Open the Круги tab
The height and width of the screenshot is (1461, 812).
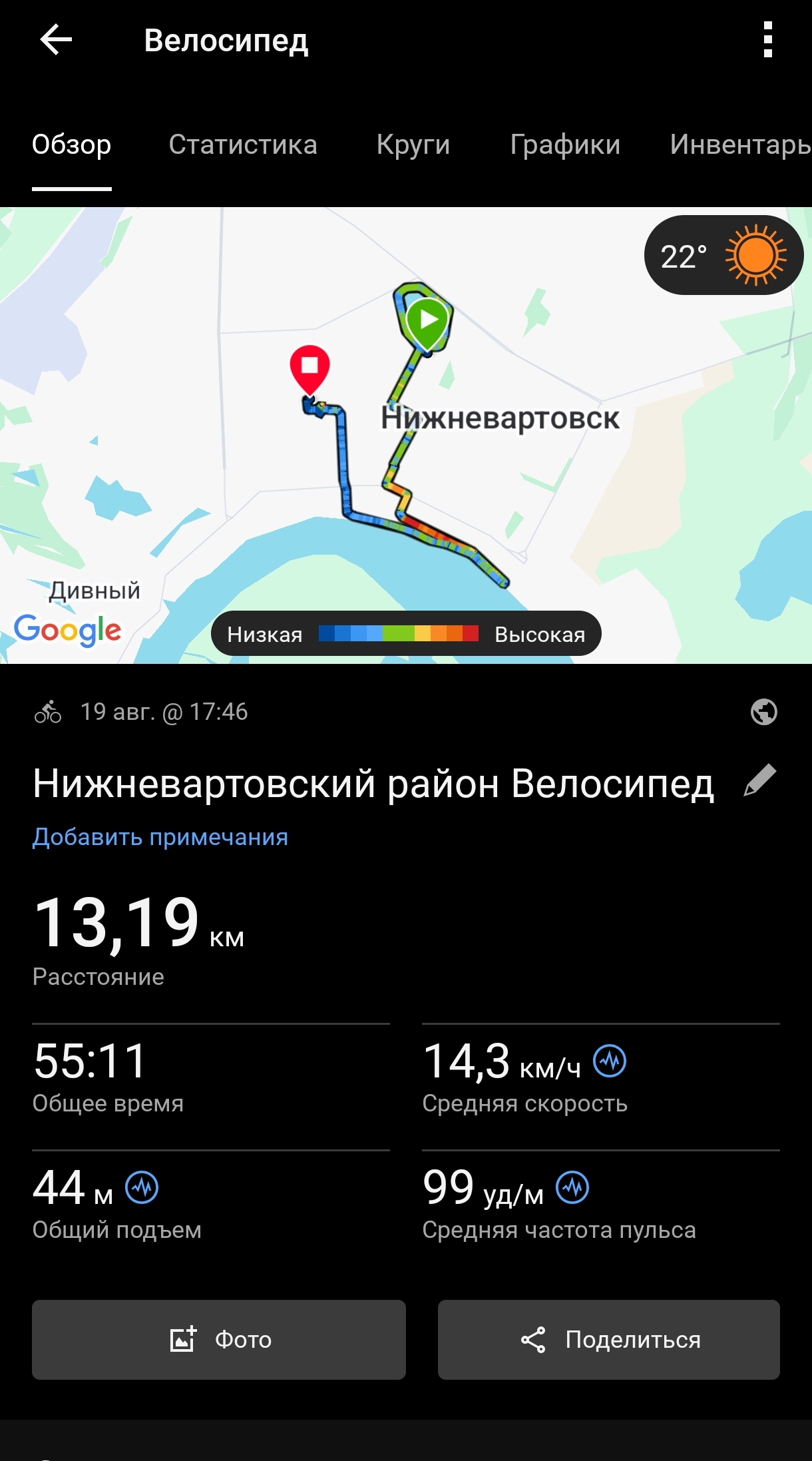point(413,145)
